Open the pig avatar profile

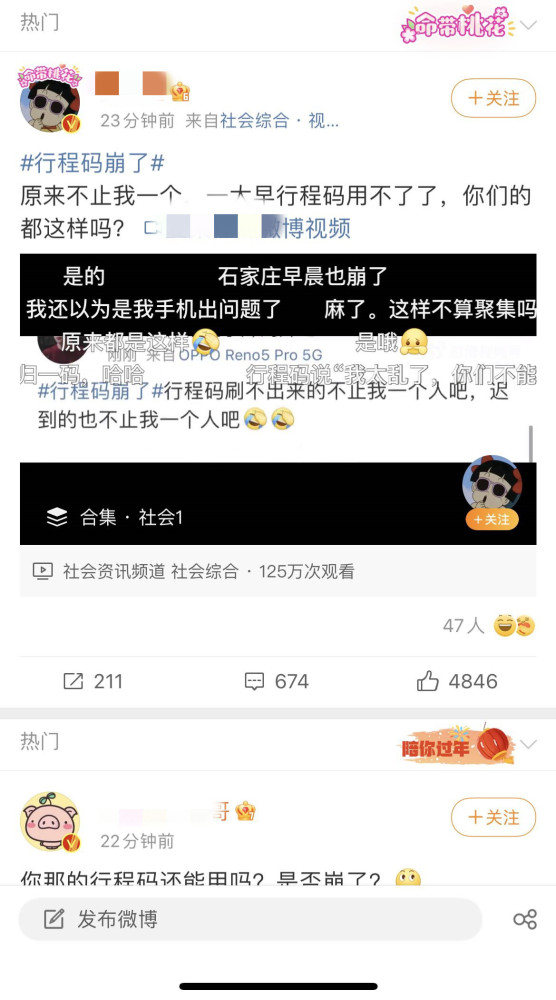[50, 821]
